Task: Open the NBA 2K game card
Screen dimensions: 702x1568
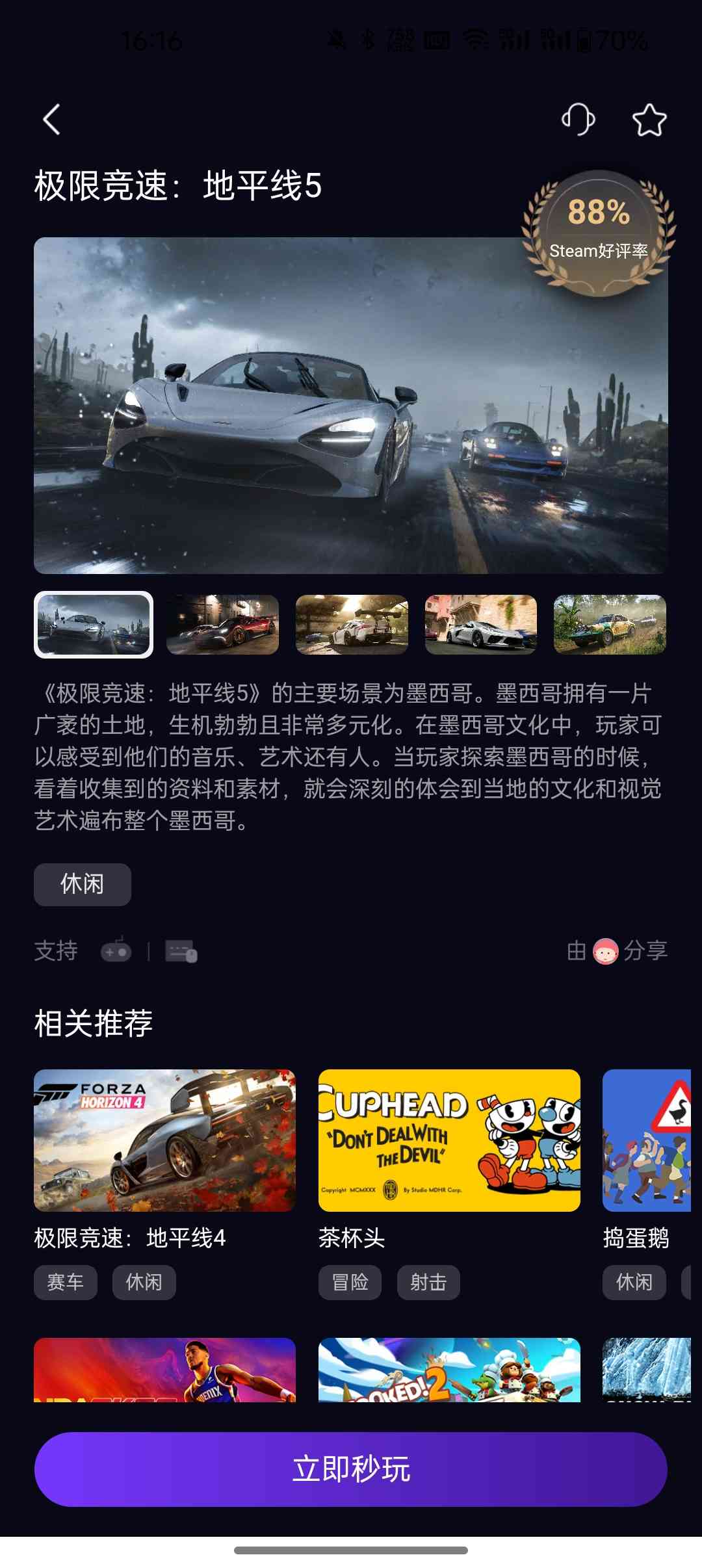Action: pos(164,1370)
